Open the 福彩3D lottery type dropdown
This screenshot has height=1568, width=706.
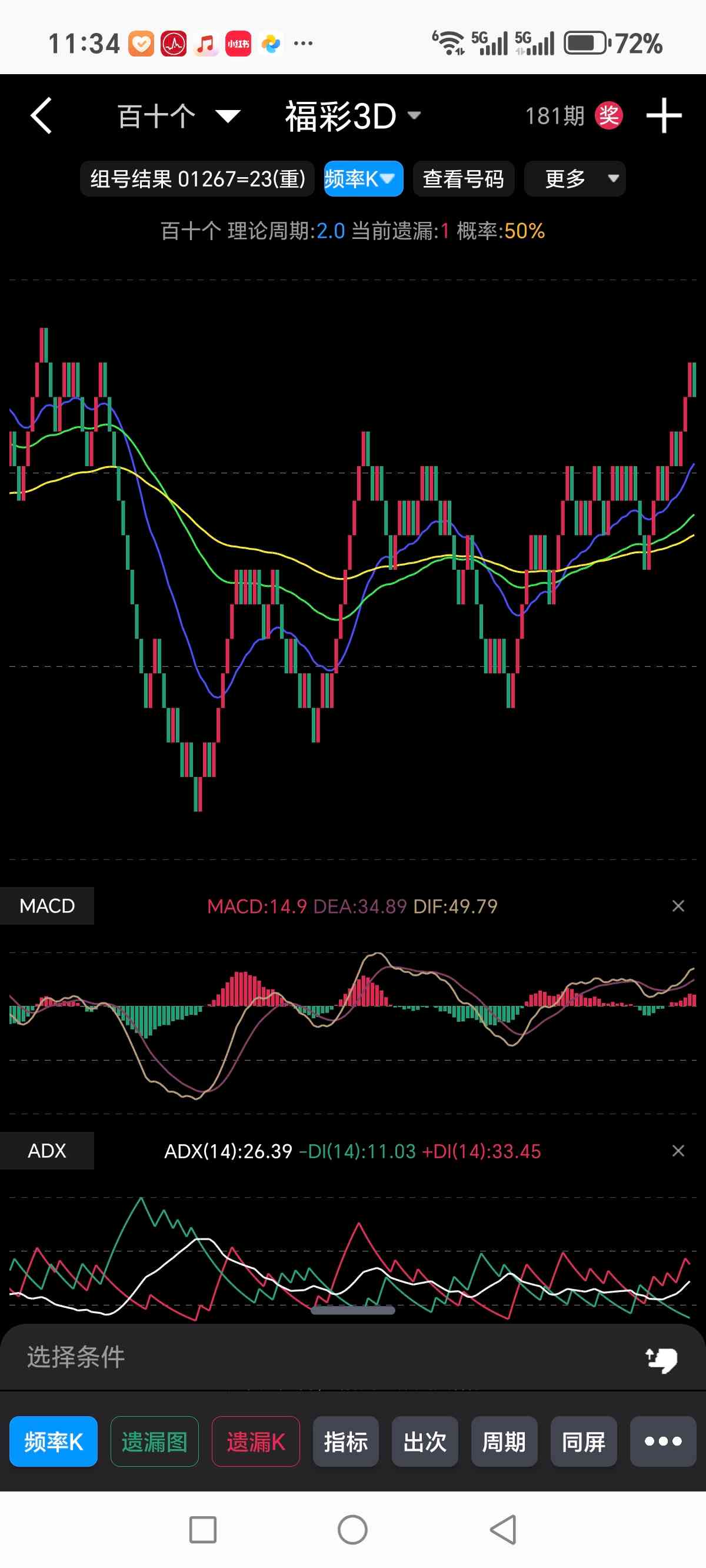tap(352, 115)
